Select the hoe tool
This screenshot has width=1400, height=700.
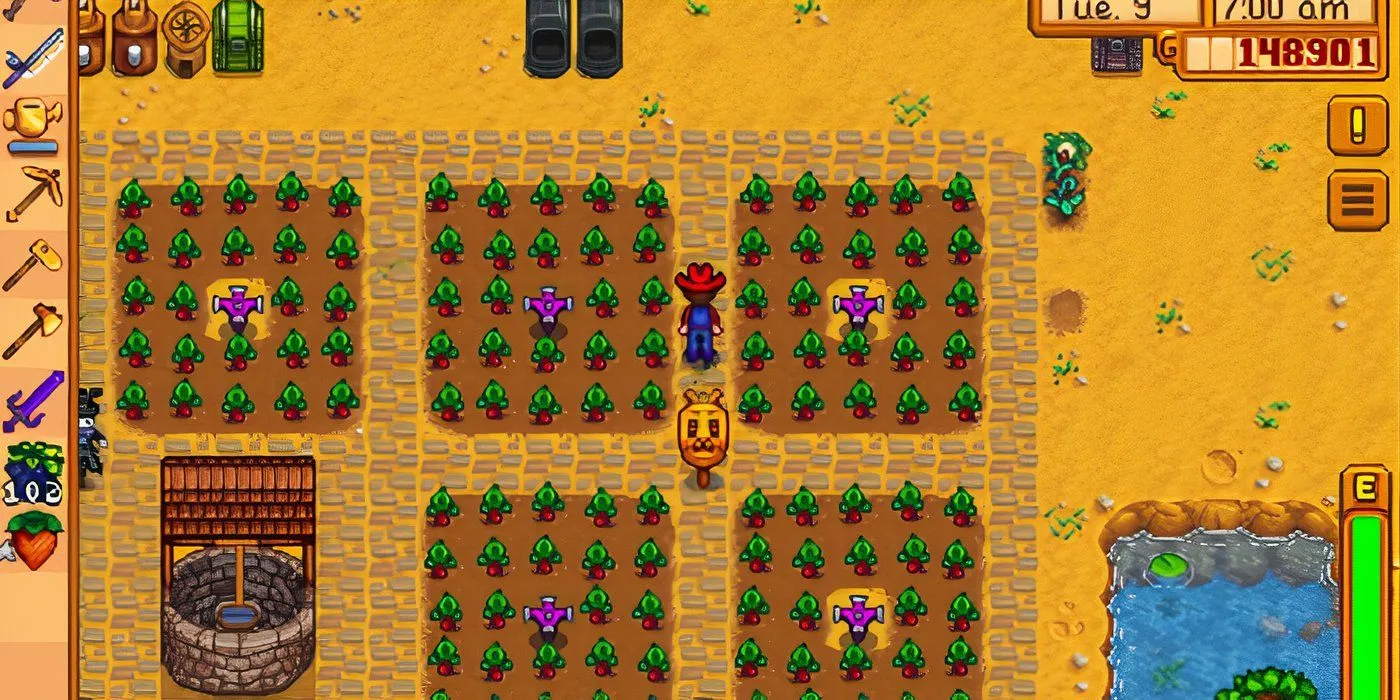tap(33, 262)
